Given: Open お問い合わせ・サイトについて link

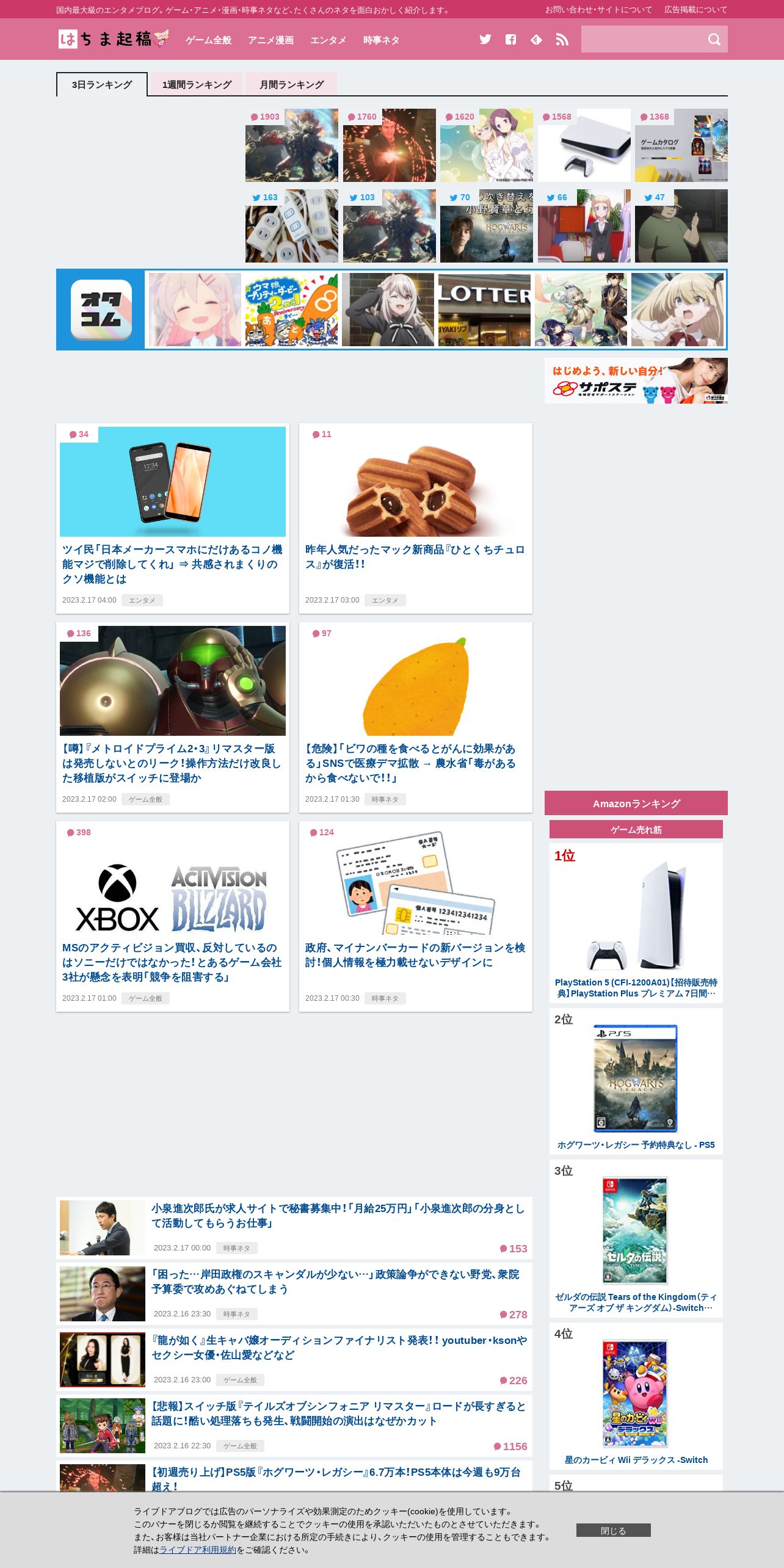Looking at the screenshot, I should click(x=598, y=10).
